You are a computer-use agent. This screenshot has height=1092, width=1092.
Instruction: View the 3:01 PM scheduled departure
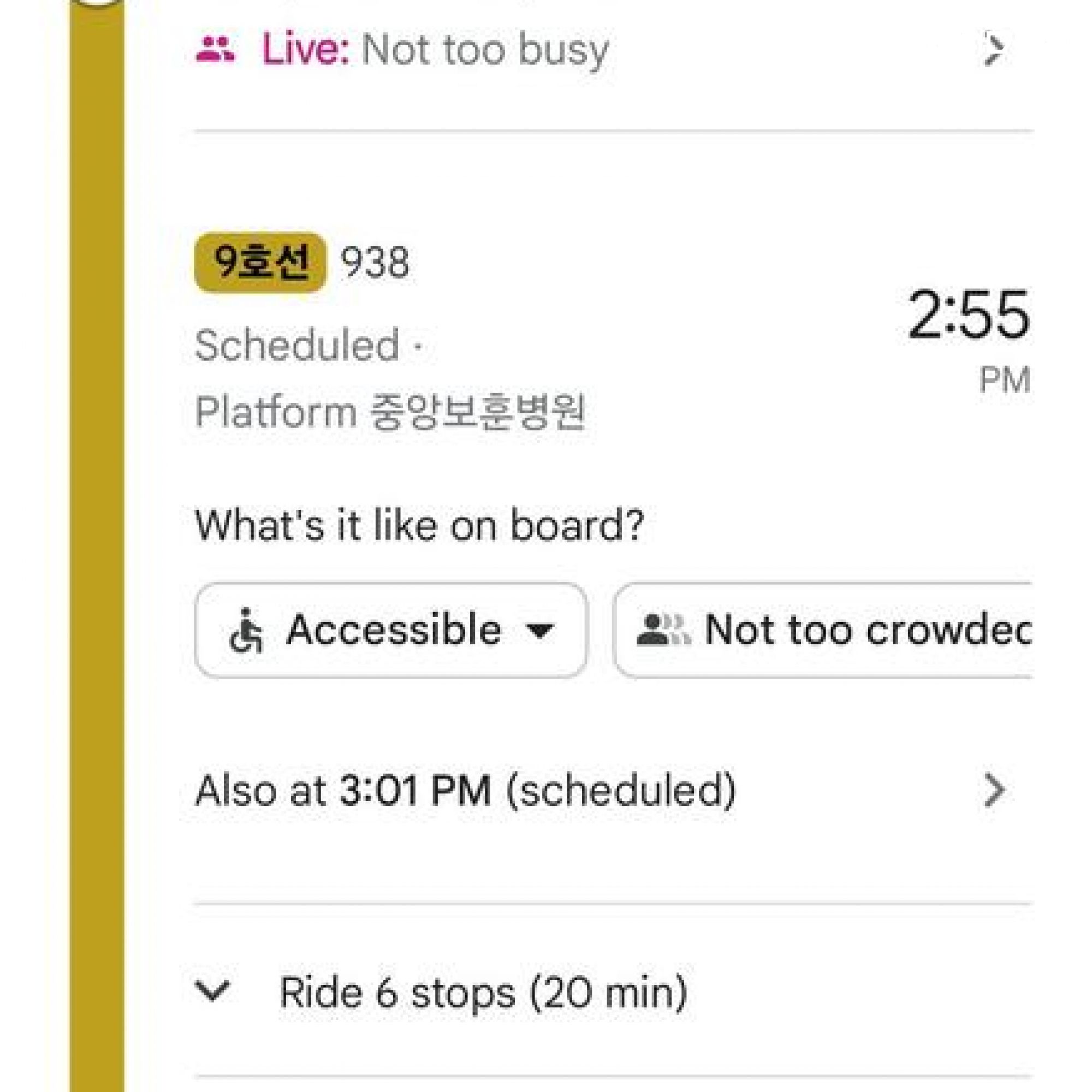click(x=599, y=790)
